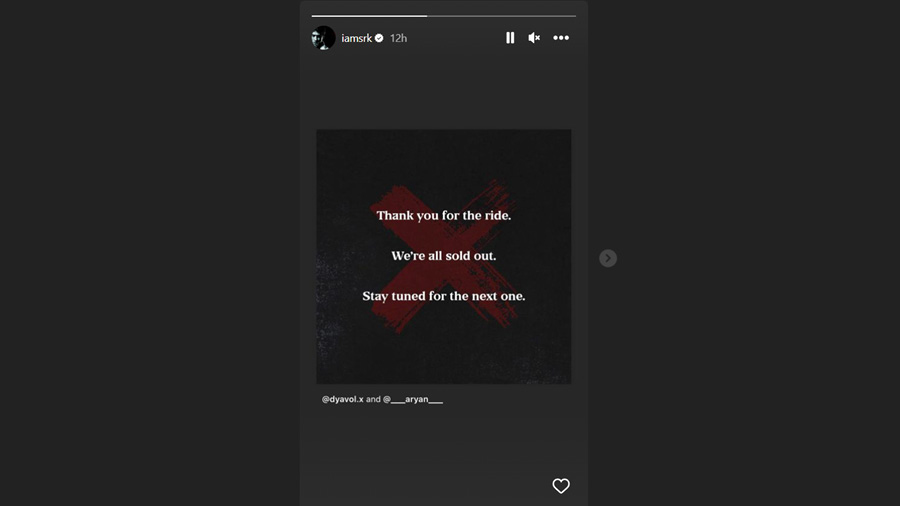Open the three-dot options menu
900x506 pixels.
click(561, 38)
